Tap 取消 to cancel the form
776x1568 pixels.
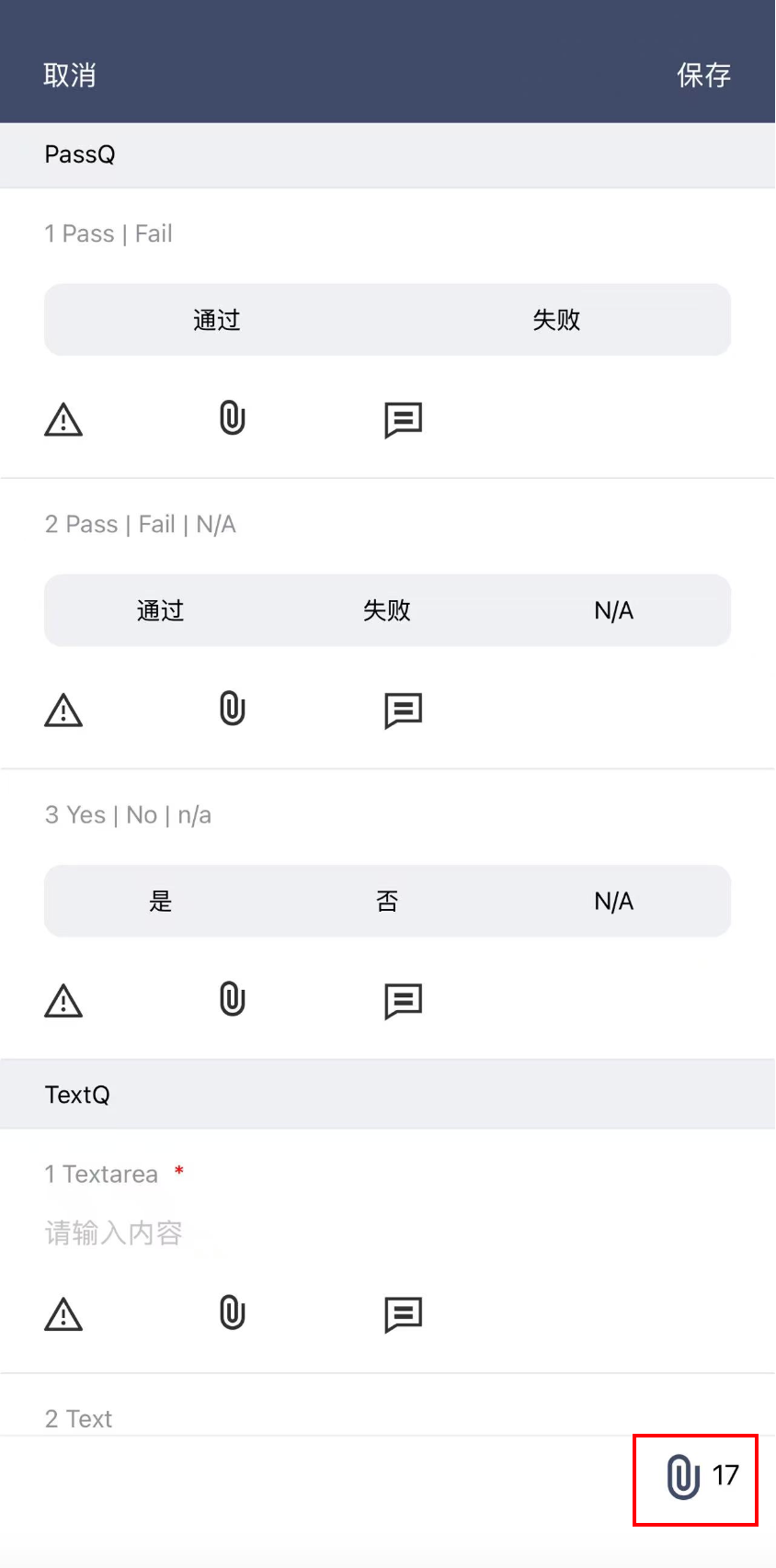[70, 75]
